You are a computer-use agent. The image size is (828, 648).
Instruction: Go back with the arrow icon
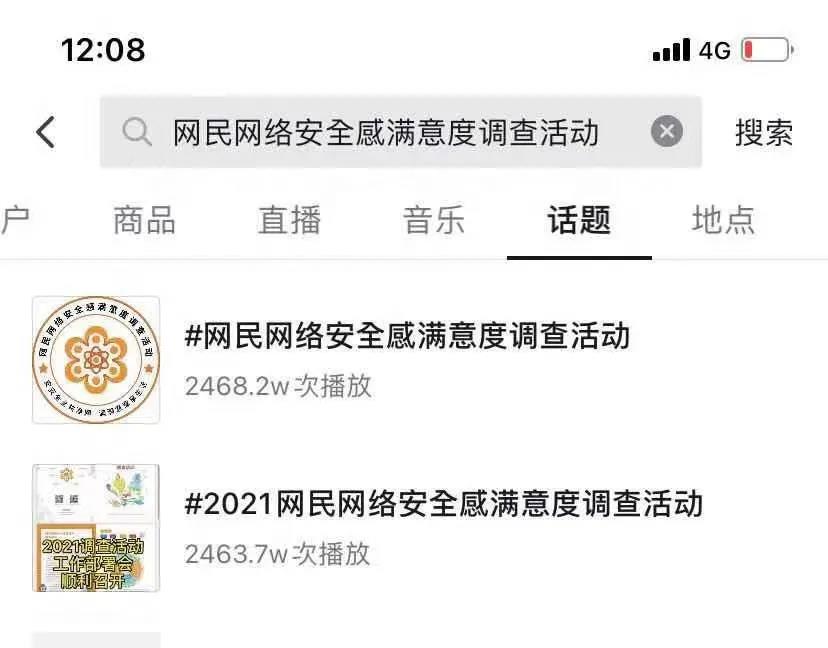[x=45, y=132]
